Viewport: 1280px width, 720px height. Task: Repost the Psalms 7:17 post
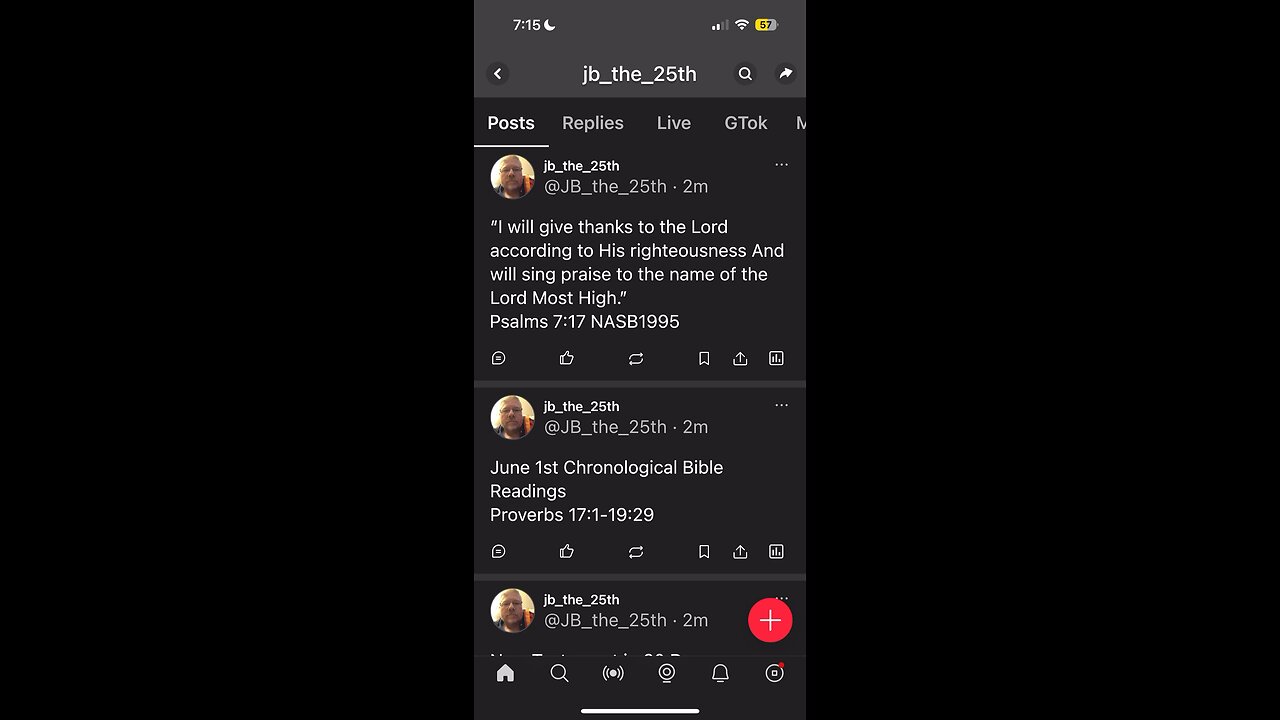click(x=636, y=358)
